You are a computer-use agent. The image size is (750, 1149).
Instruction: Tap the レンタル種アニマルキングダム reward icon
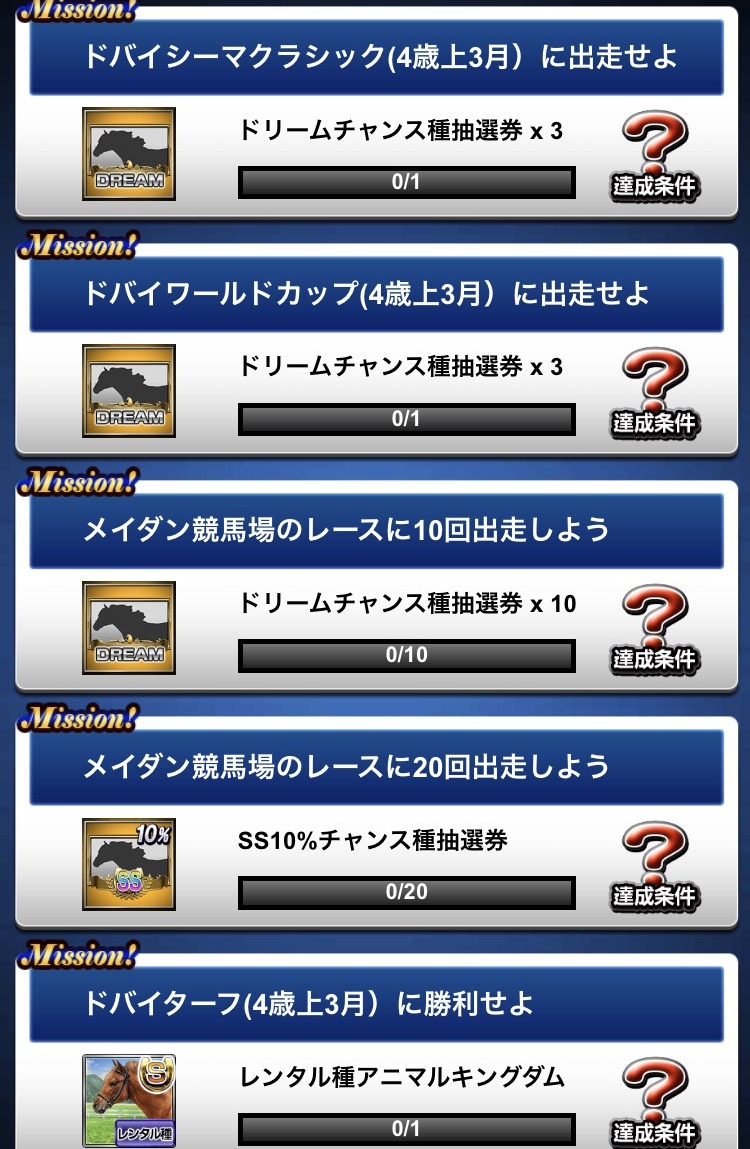(129, 1100)
